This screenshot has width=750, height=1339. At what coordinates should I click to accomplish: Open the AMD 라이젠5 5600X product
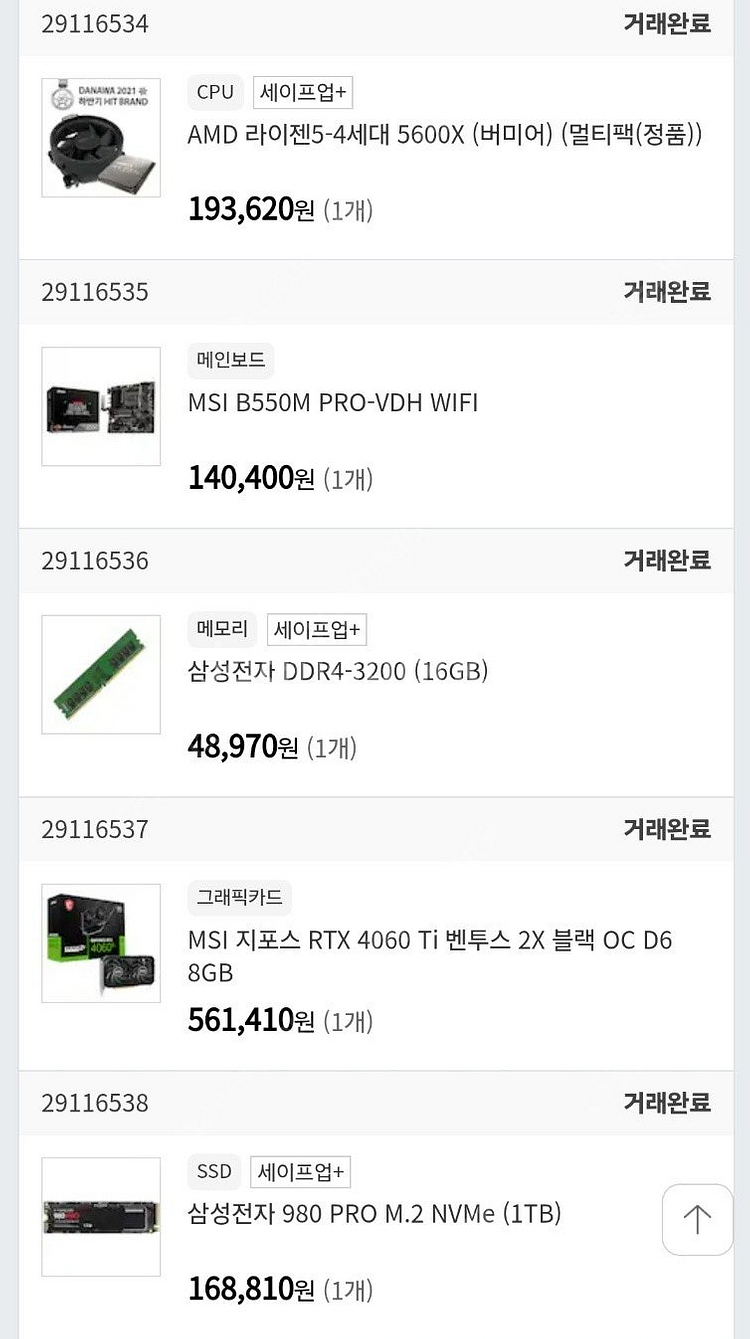pos(445,135)
